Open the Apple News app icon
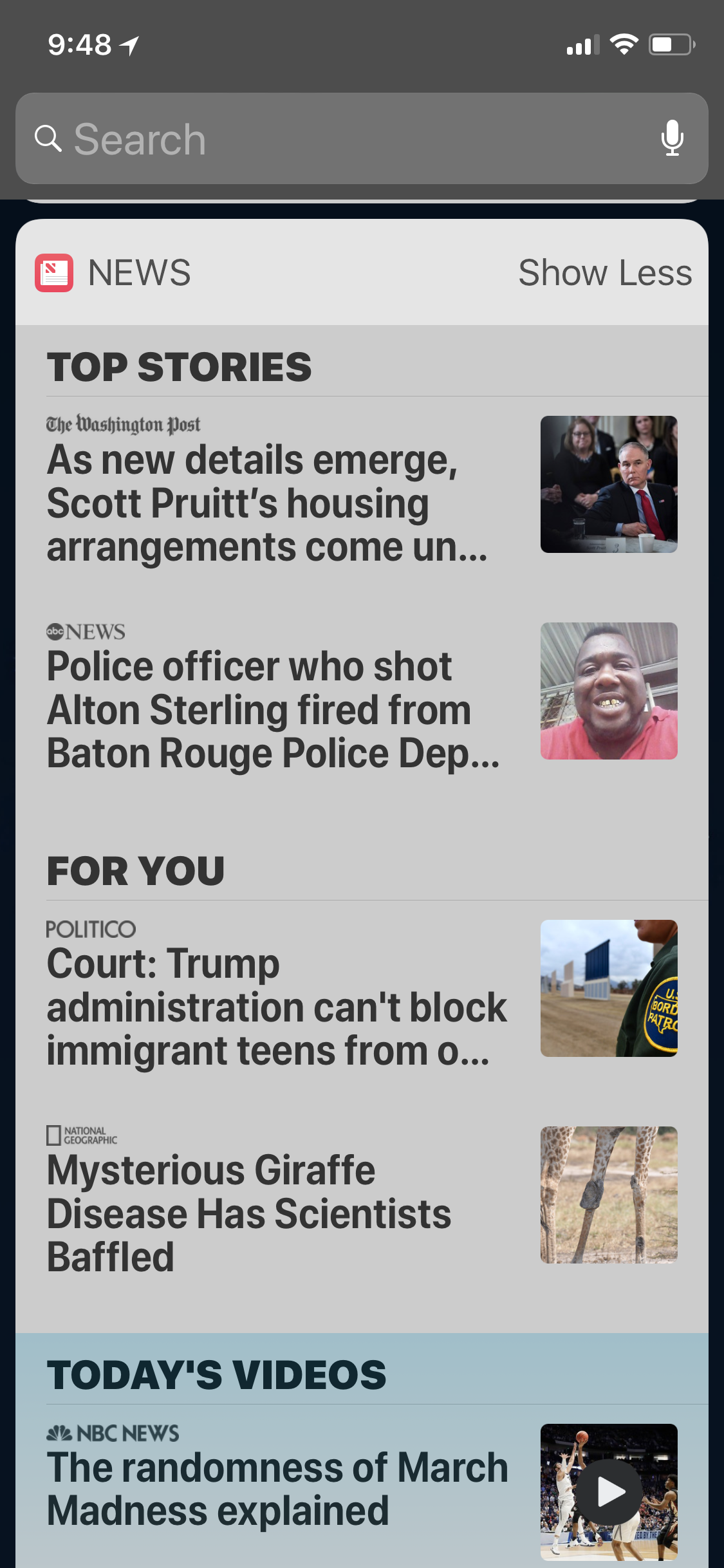Screen dimensions: 724x1568 [x=54, y=273]
